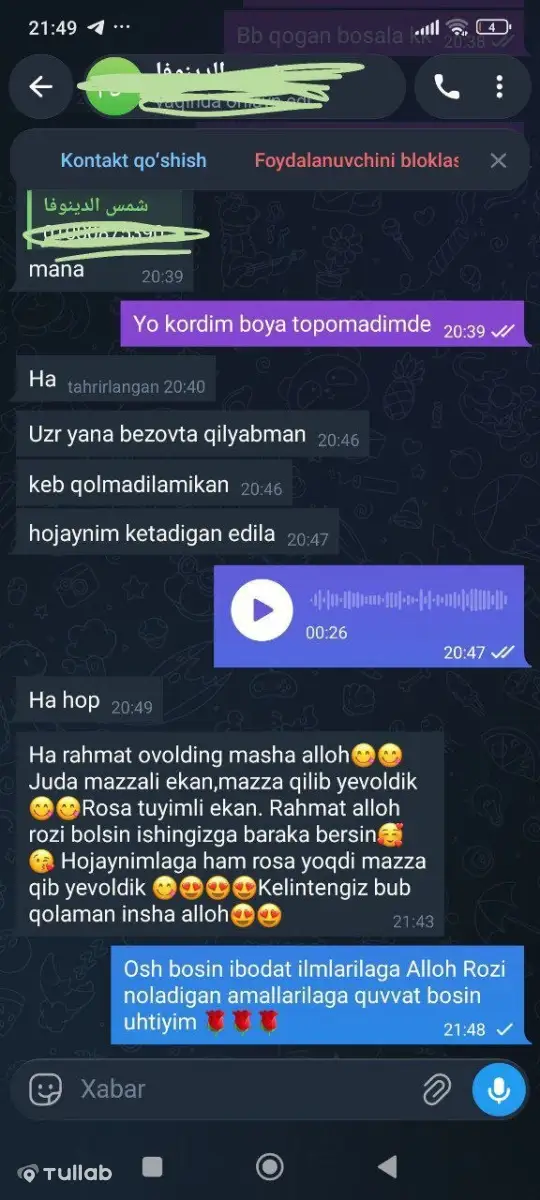Tap Foydalanuvchini bloklash to block the user

pos(356,160)
